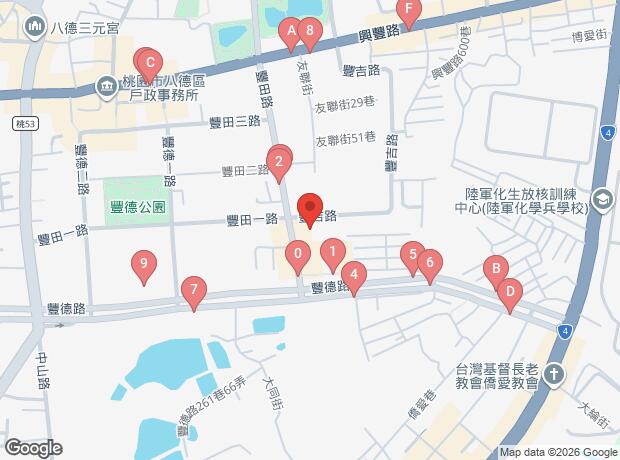Open the pin numbered 0
620x460 pixels.
click(x=298, y=256)
